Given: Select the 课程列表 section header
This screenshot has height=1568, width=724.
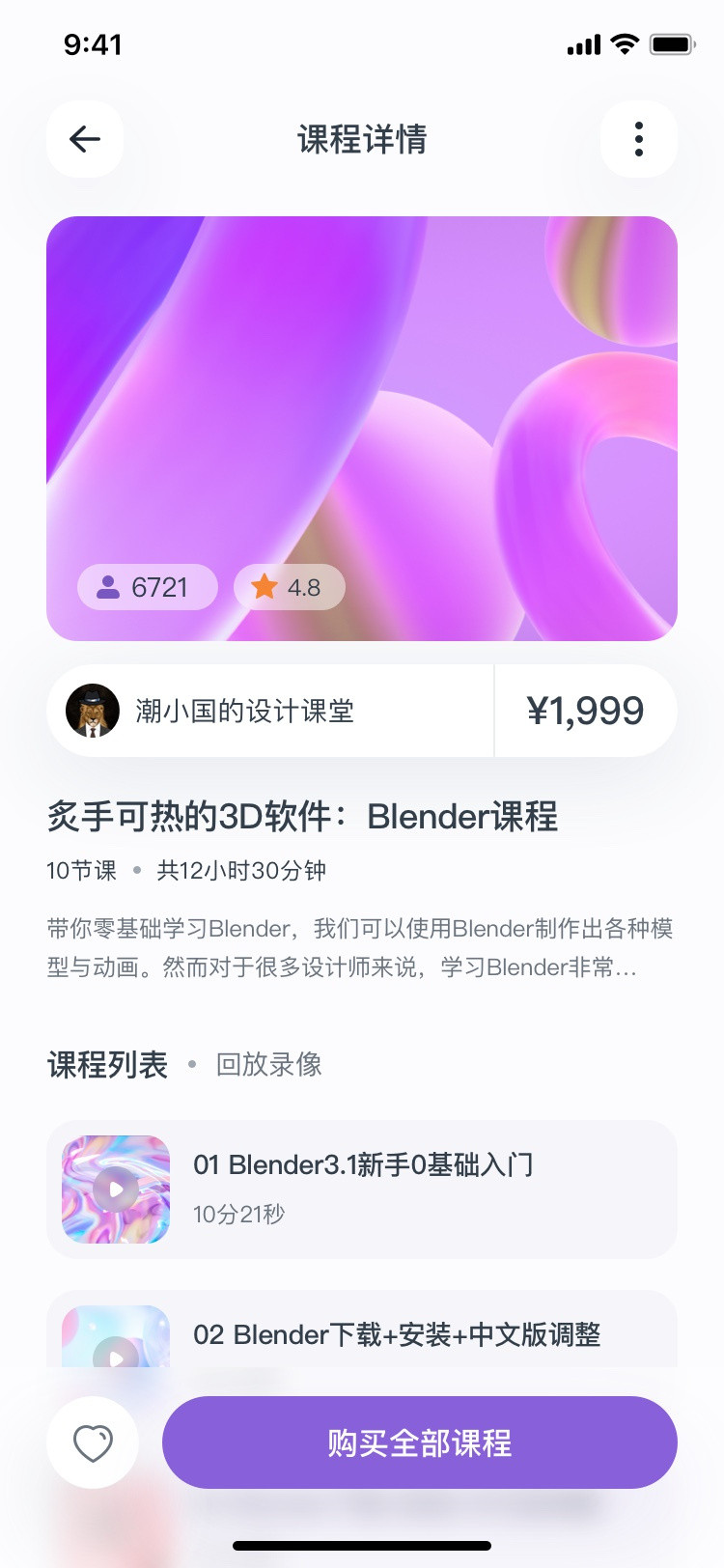Looking at the screenshot, I should pos(106,1065).
